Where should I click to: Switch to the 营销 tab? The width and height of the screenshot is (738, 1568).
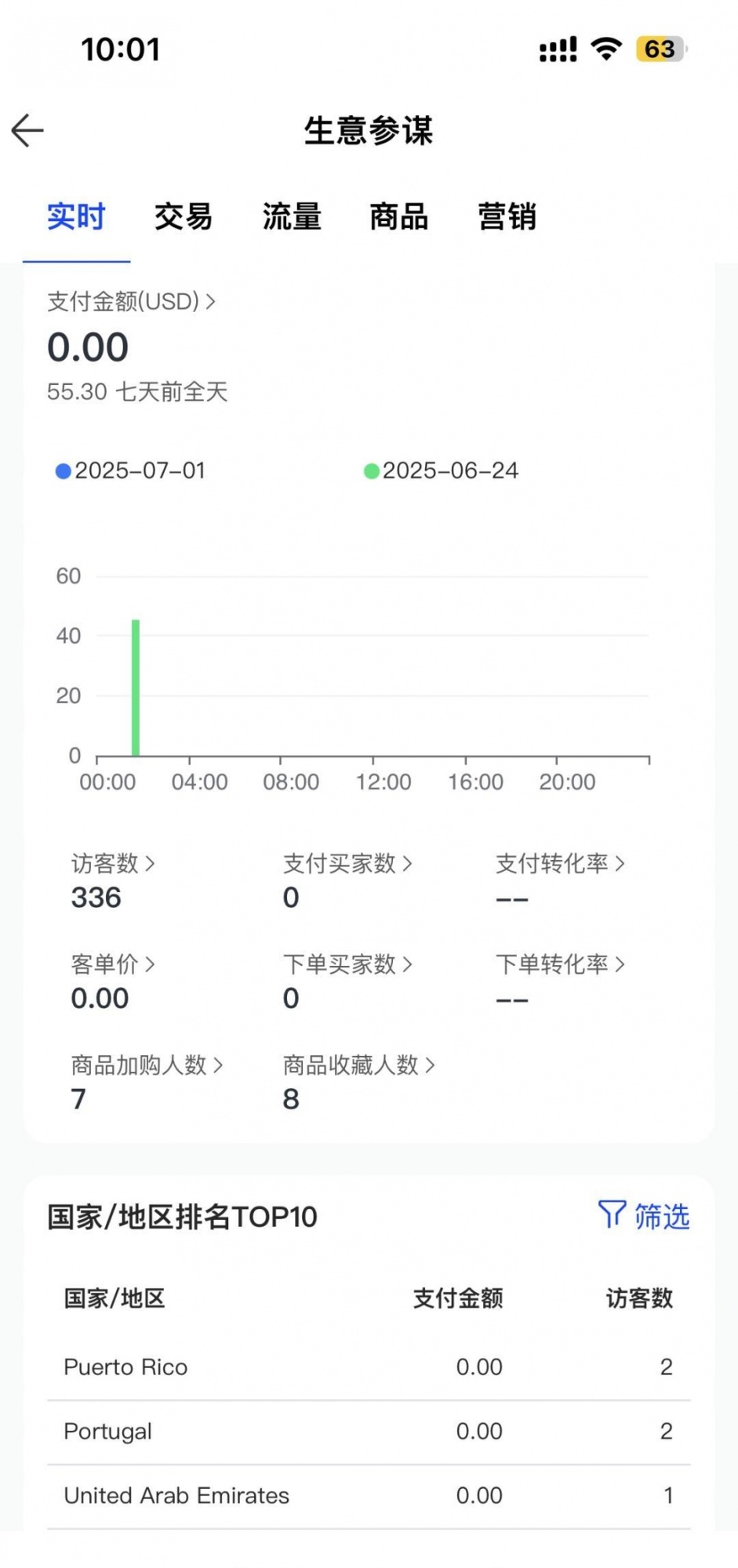pos(507,216)
